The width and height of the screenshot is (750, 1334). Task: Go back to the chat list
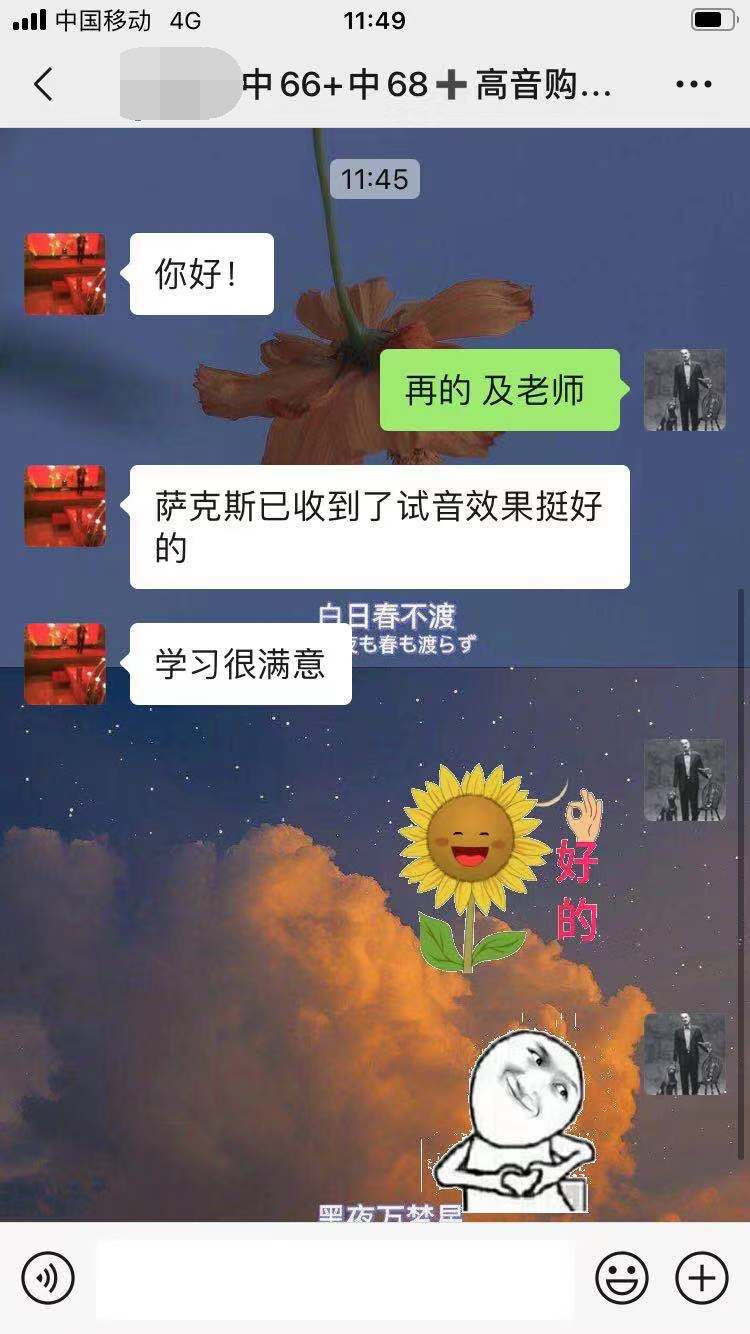coord(43,85)
